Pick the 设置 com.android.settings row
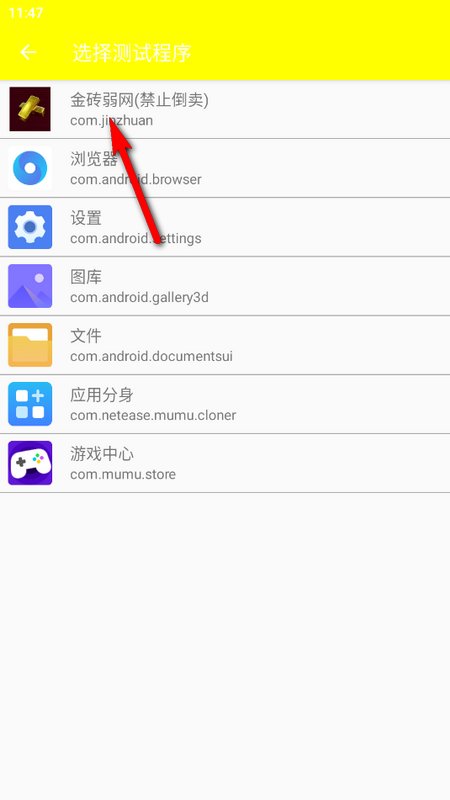The image size is (450, 800). [x=225, y=227]
